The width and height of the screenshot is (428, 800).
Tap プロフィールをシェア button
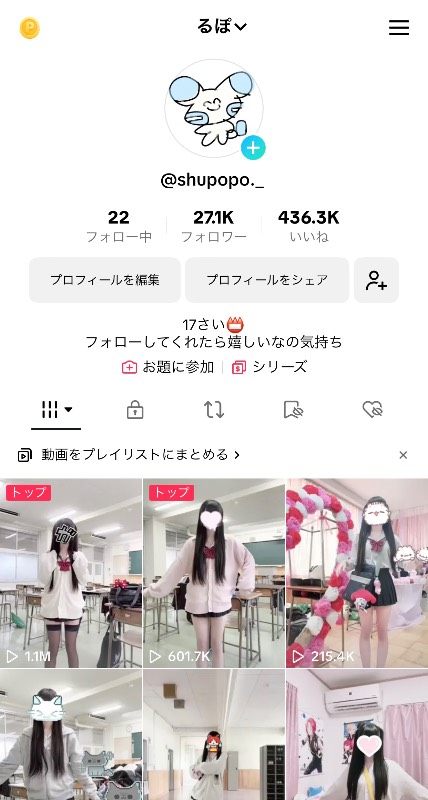(267, 280)
